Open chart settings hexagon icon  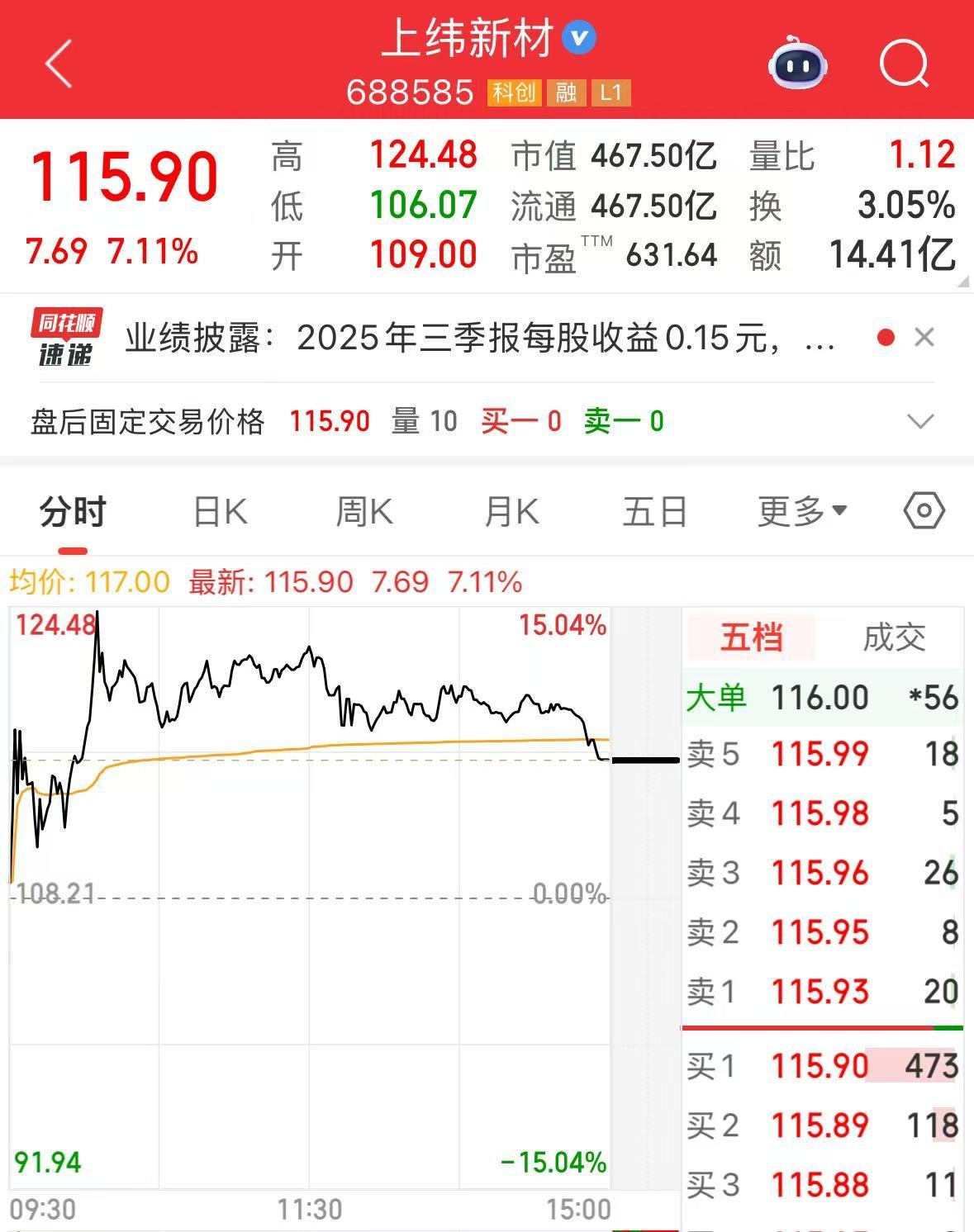click(x=924, y=511)
